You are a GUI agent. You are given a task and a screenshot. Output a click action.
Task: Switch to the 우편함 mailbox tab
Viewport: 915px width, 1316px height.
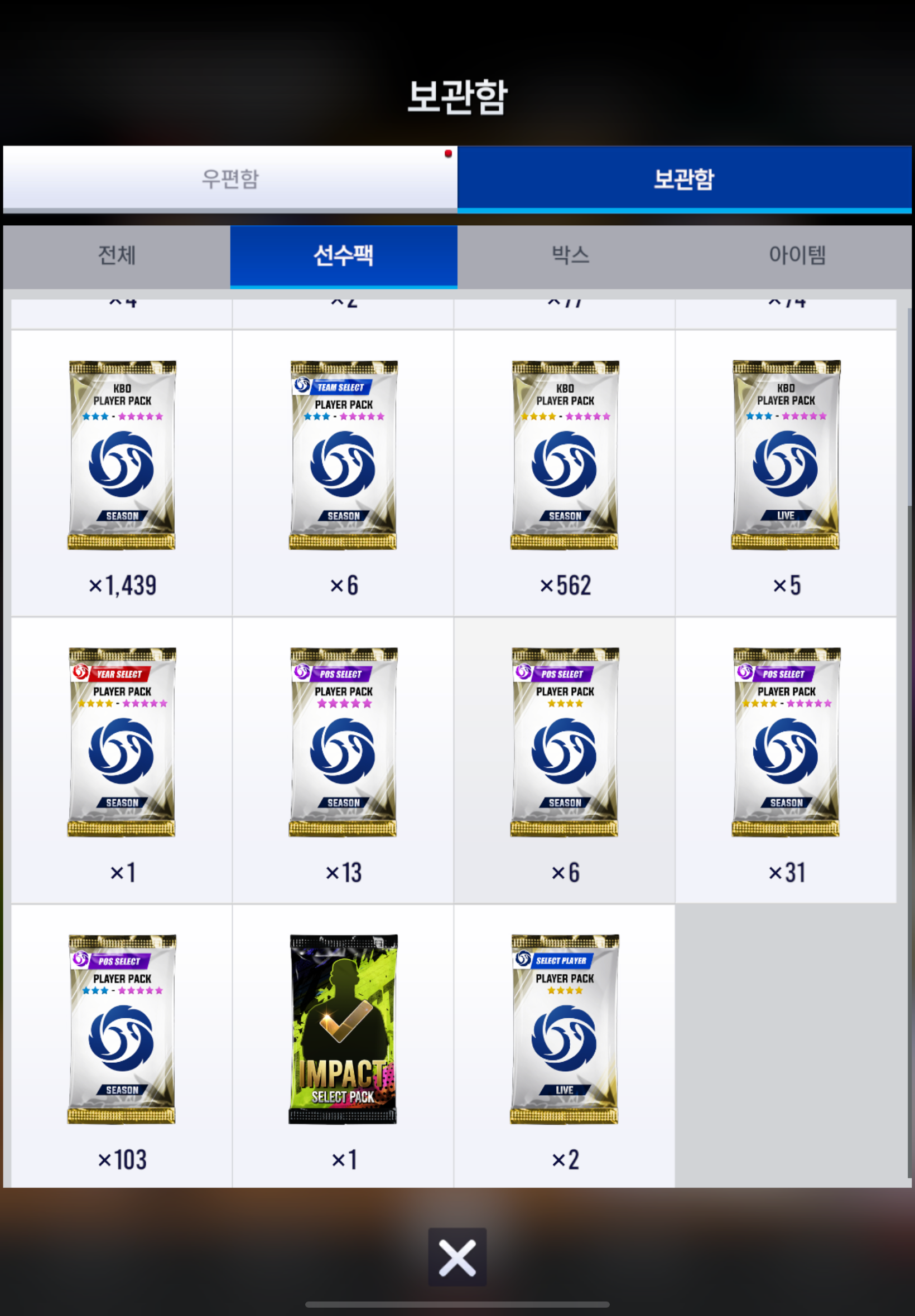click(230, 179)
